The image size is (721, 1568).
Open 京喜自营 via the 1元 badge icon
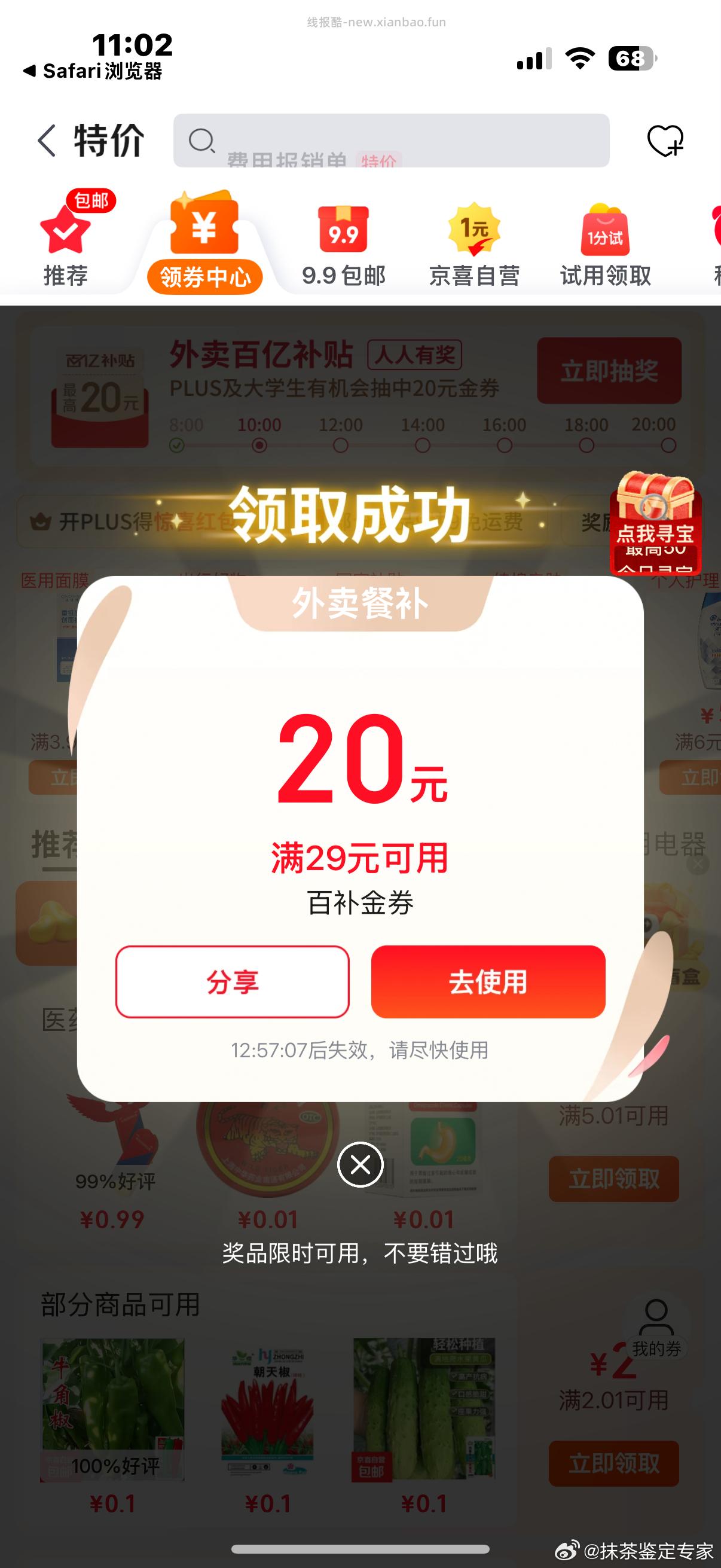[476, 230]
